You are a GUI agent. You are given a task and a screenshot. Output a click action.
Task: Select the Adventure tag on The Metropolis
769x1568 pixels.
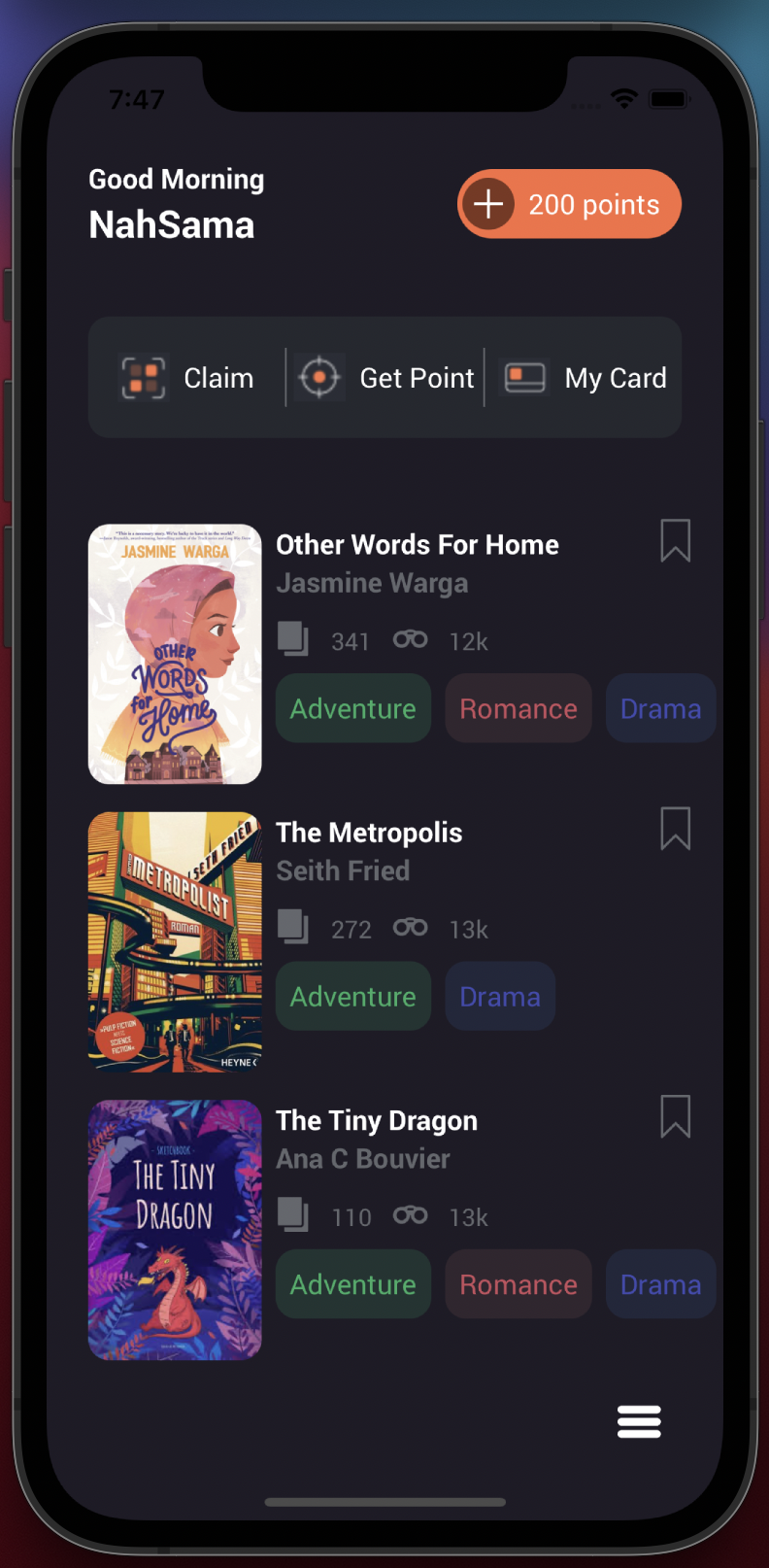[352, 996]
